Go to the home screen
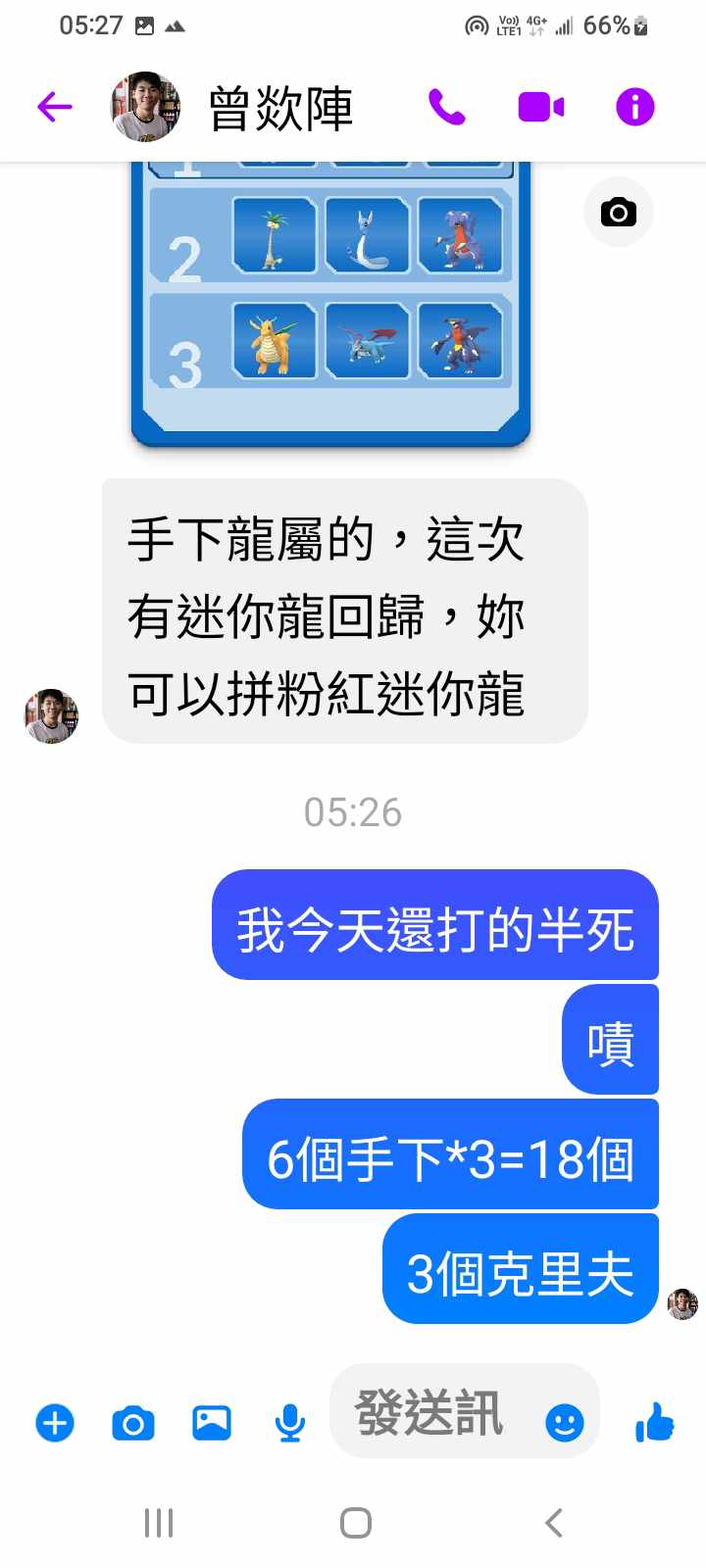 click(x=355, y=1523)
